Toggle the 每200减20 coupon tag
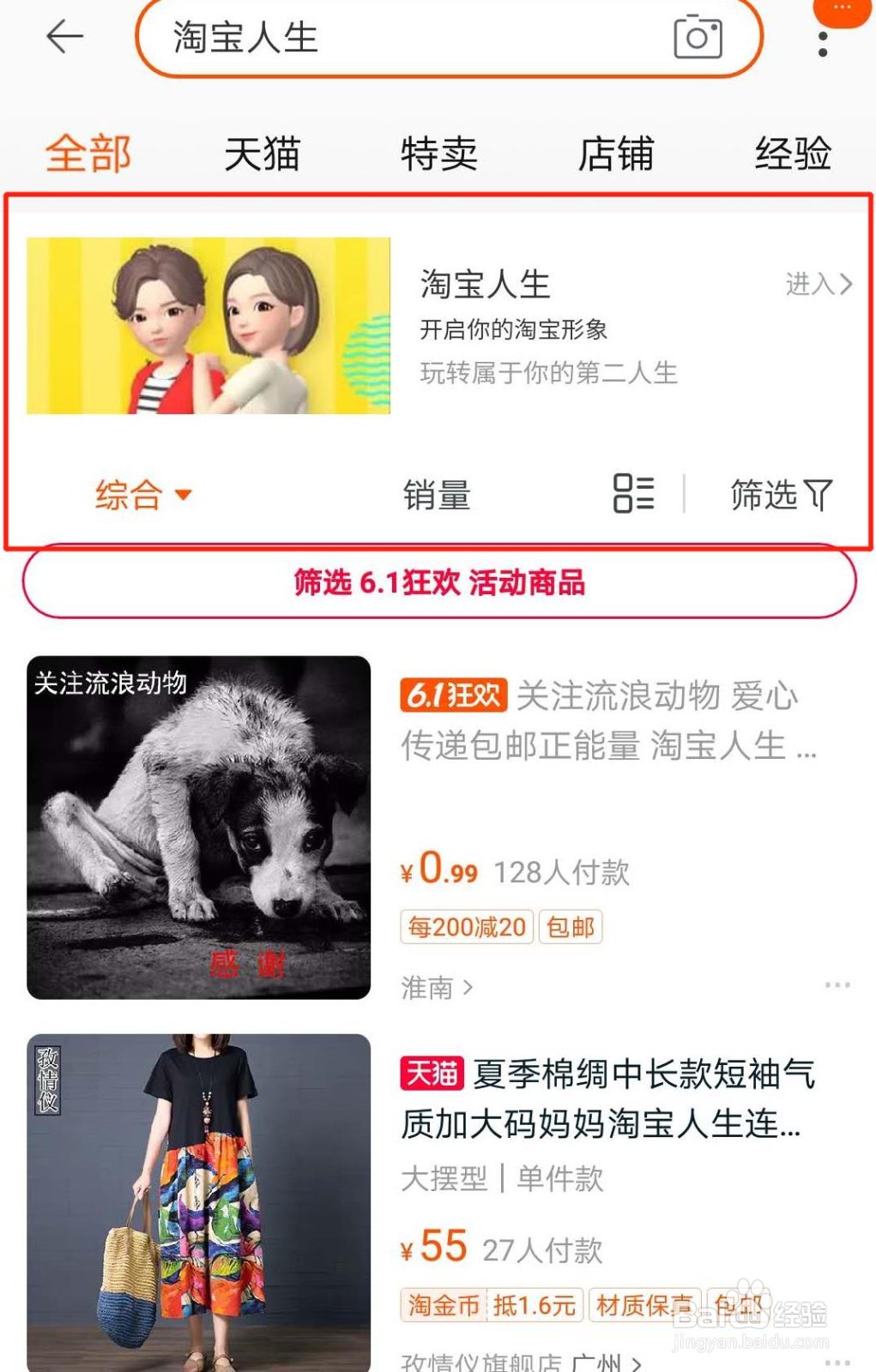This screenshot has width=876, height=1372. tap(466, 927)
